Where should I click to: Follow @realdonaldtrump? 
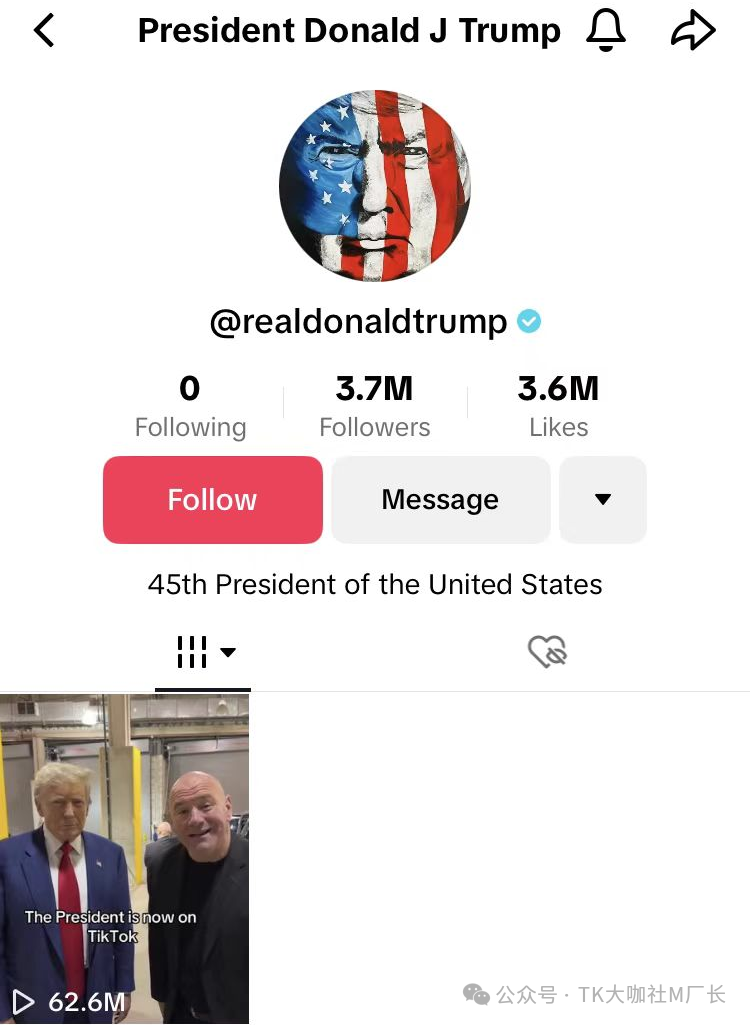[x=212, y=500]
